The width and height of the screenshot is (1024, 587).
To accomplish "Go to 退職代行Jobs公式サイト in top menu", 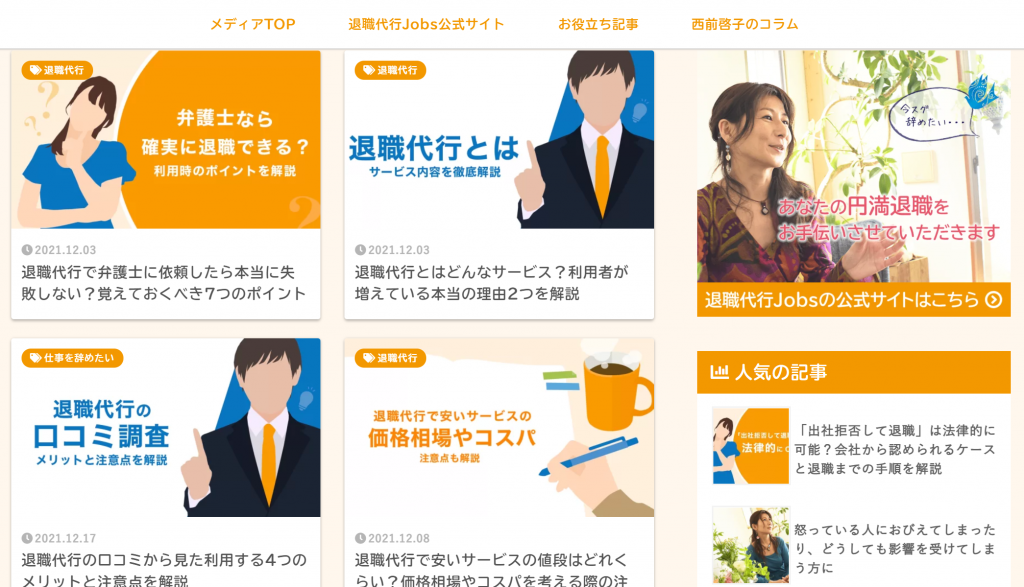I will coord(426,24).
